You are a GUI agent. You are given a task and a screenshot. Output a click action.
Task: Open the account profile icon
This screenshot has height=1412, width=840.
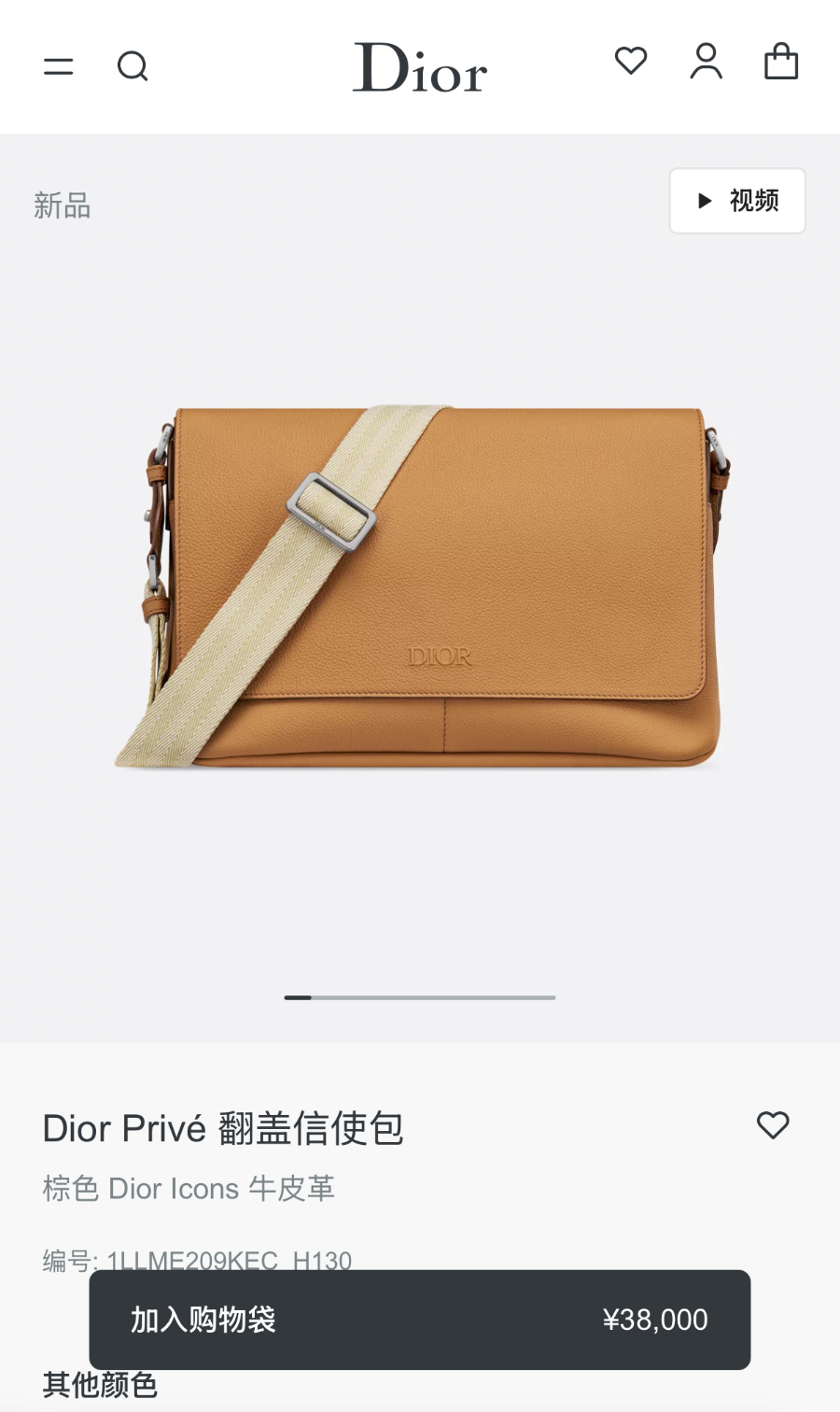[x=706, y=62]
